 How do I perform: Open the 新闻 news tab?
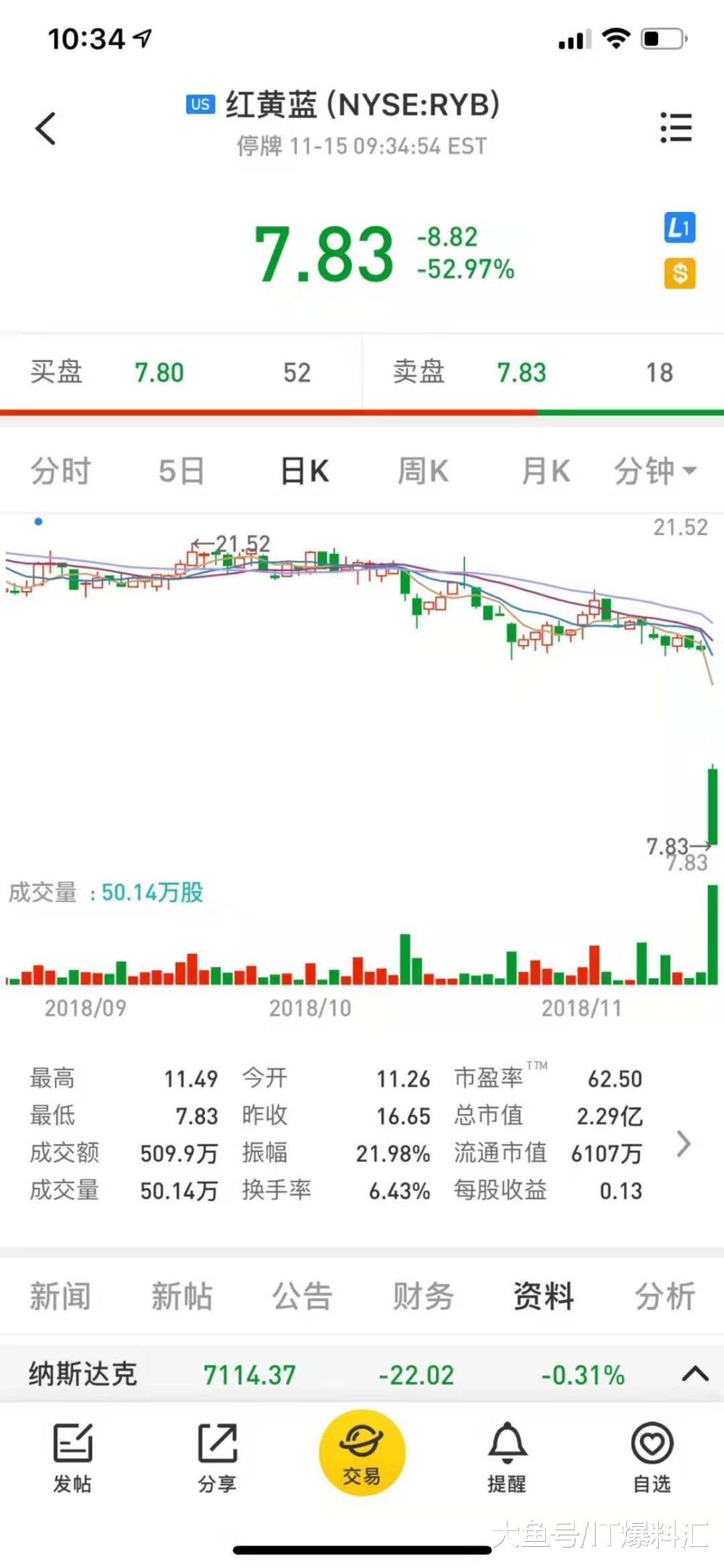coord(60,1297)
